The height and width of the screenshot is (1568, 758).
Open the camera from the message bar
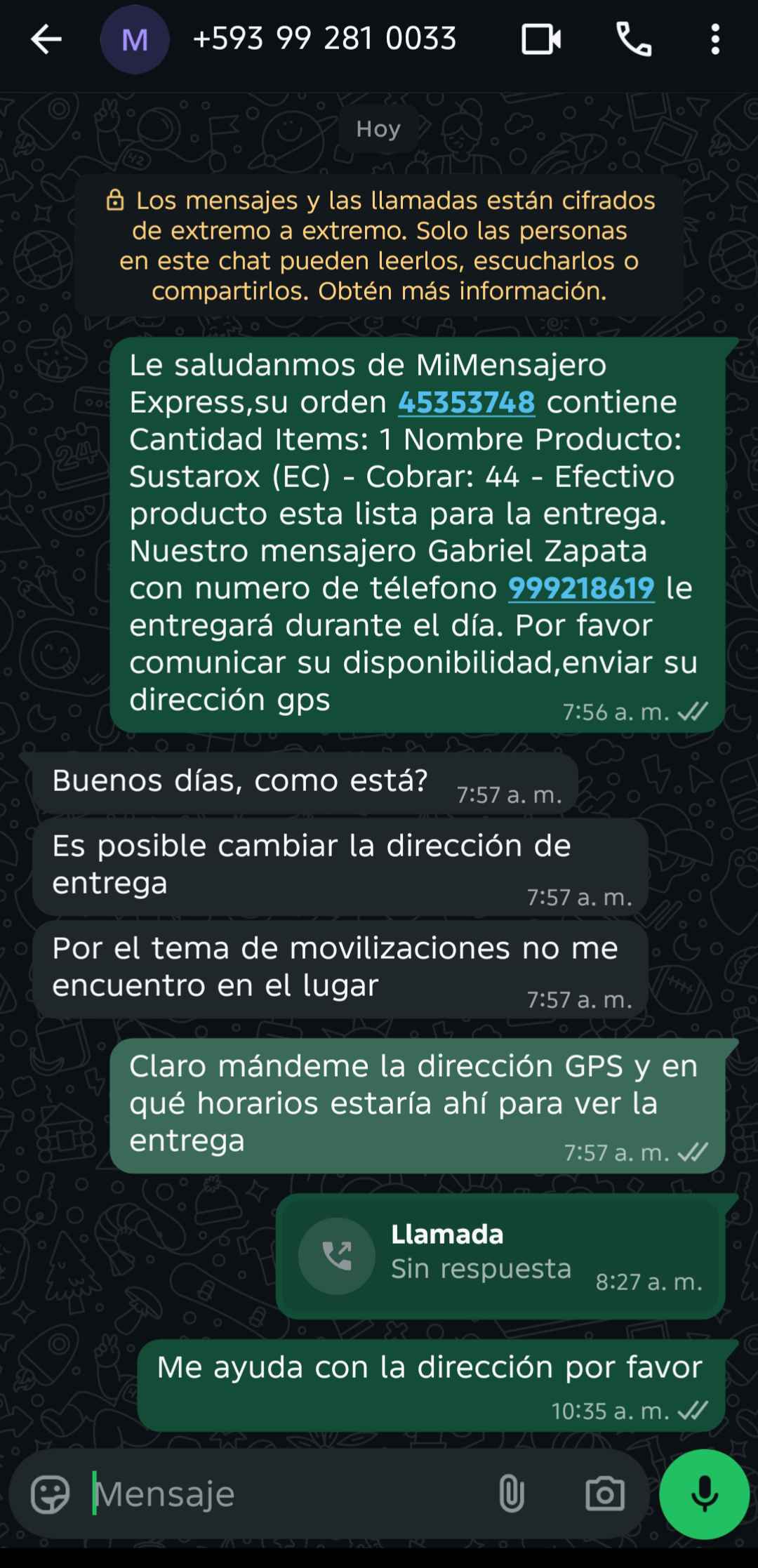(604, 1494)
